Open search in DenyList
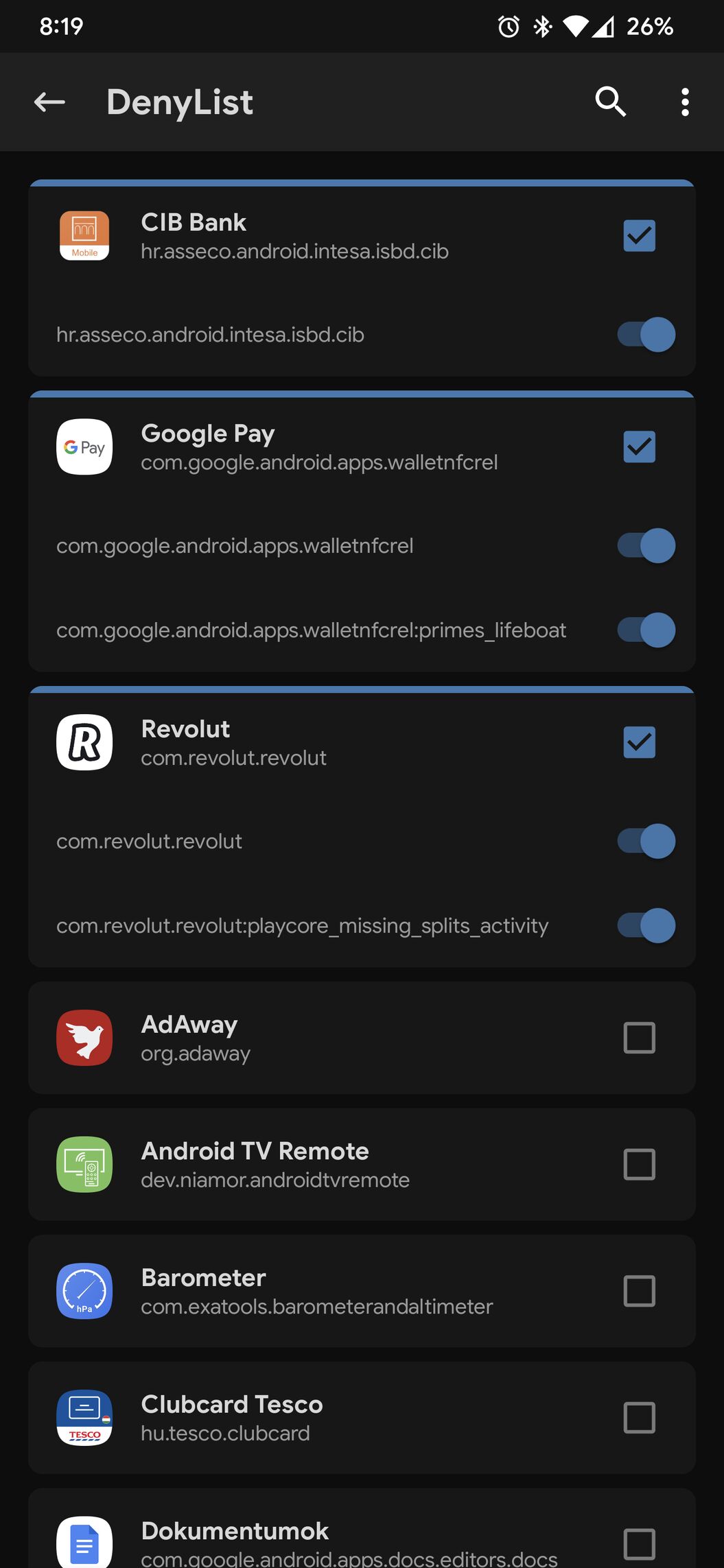724x1568 pixels. (x=610, y=102)
